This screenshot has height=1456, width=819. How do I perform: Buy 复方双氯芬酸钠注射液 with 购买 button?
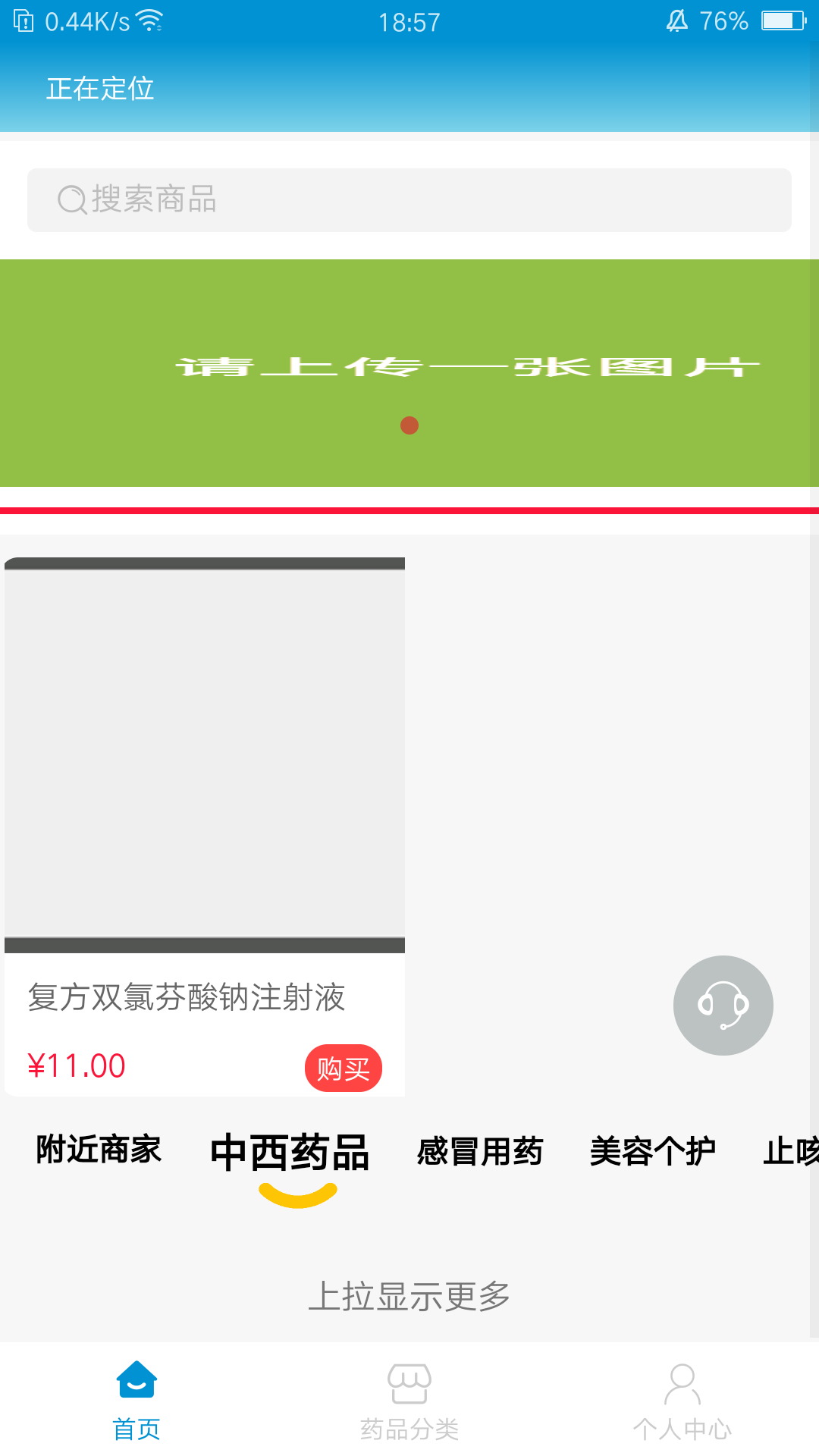pyautogui.click(x=343, y=1068)
